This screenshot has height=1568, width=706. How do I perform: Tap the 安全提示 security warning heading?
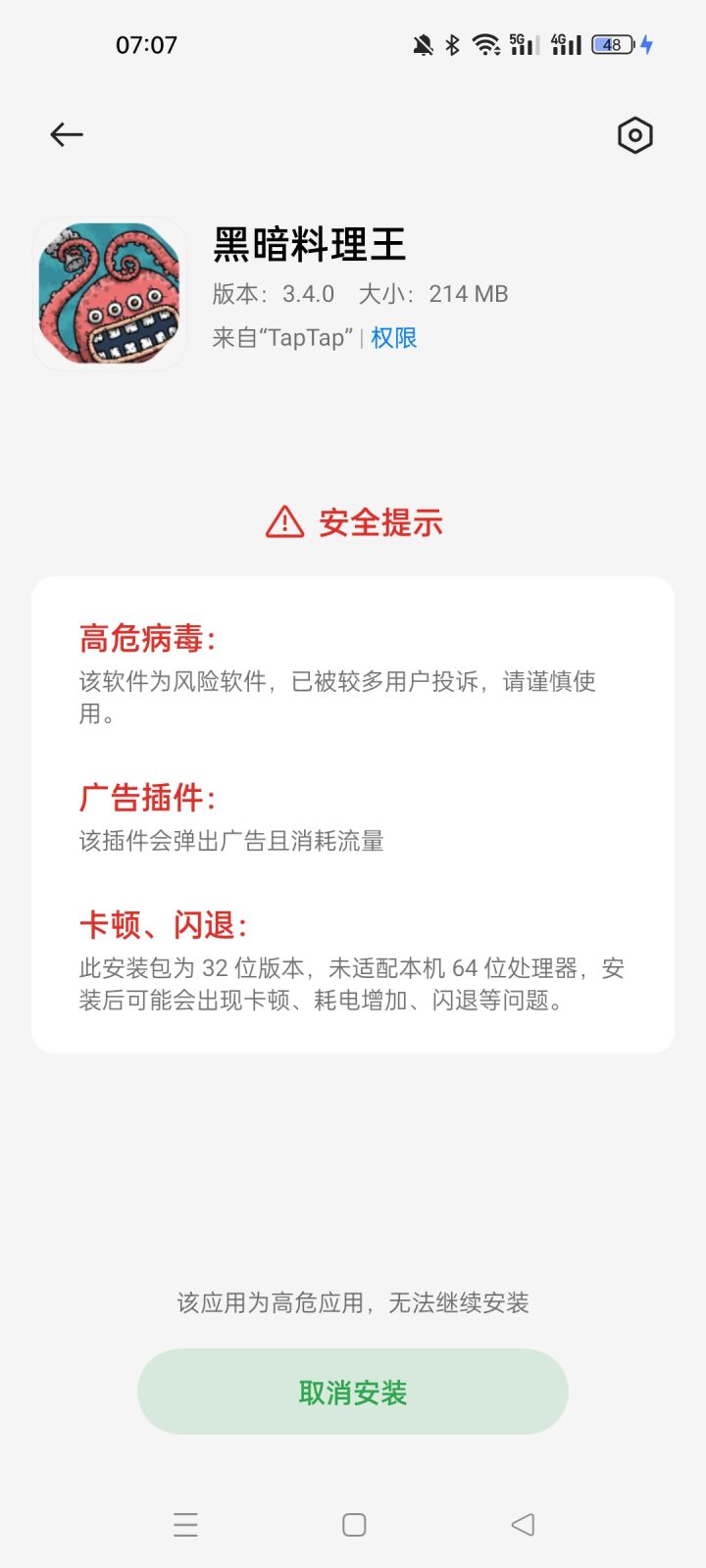pos(378,522)
